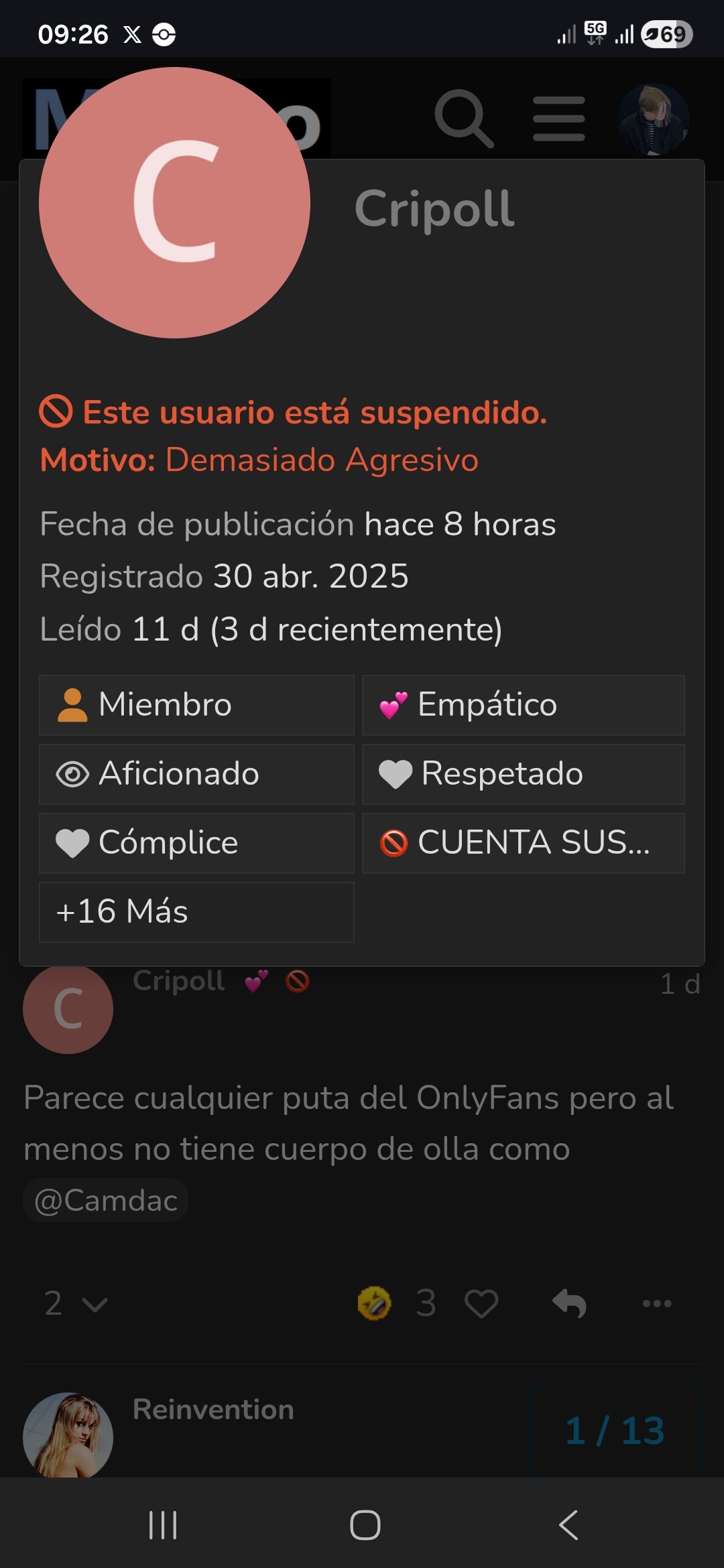724x1568 pixels.
Task: Open the @Camdac mention
Action: click(x=106, y=1200)
